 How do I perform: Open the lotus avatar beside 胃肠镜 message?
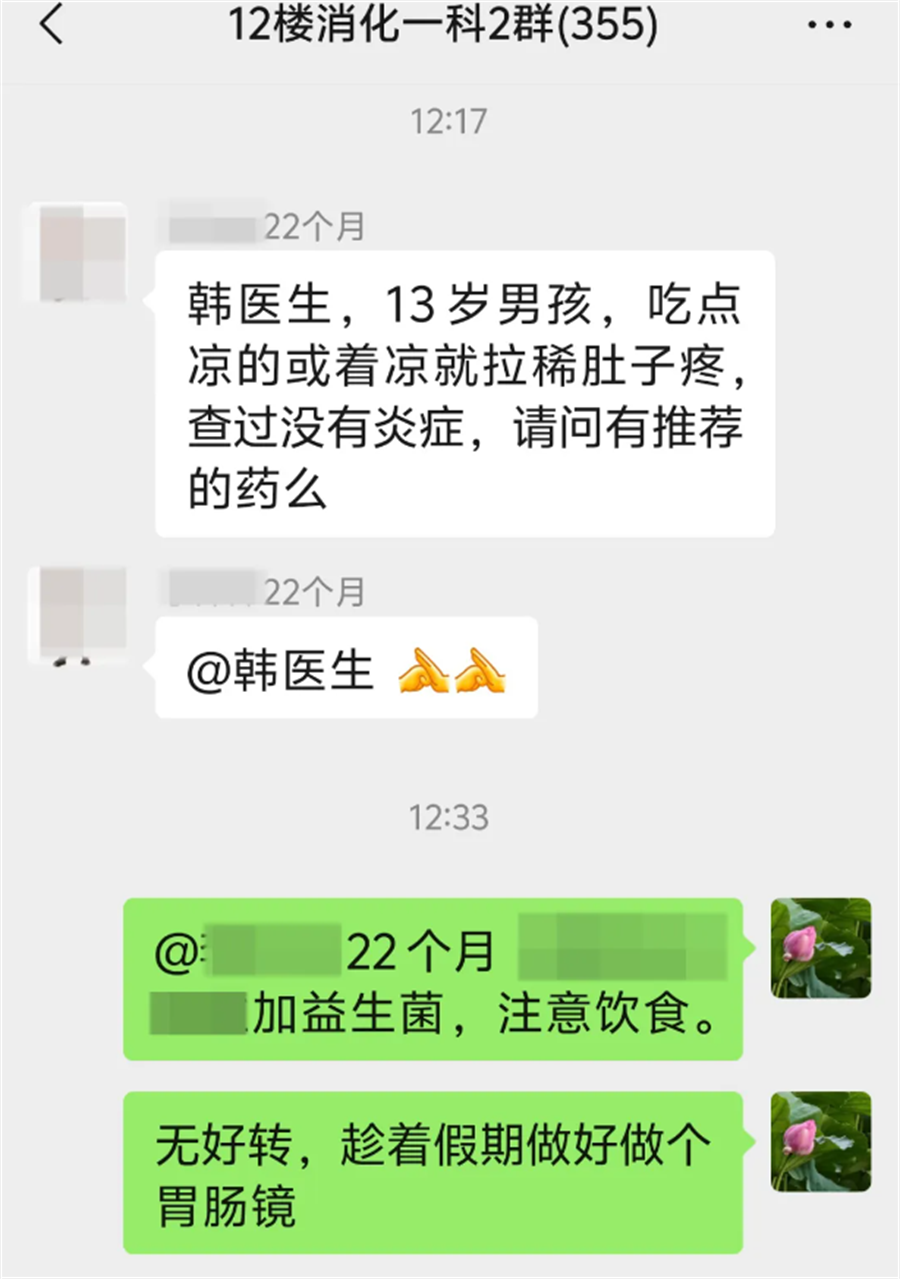(x=820, y=1141)
